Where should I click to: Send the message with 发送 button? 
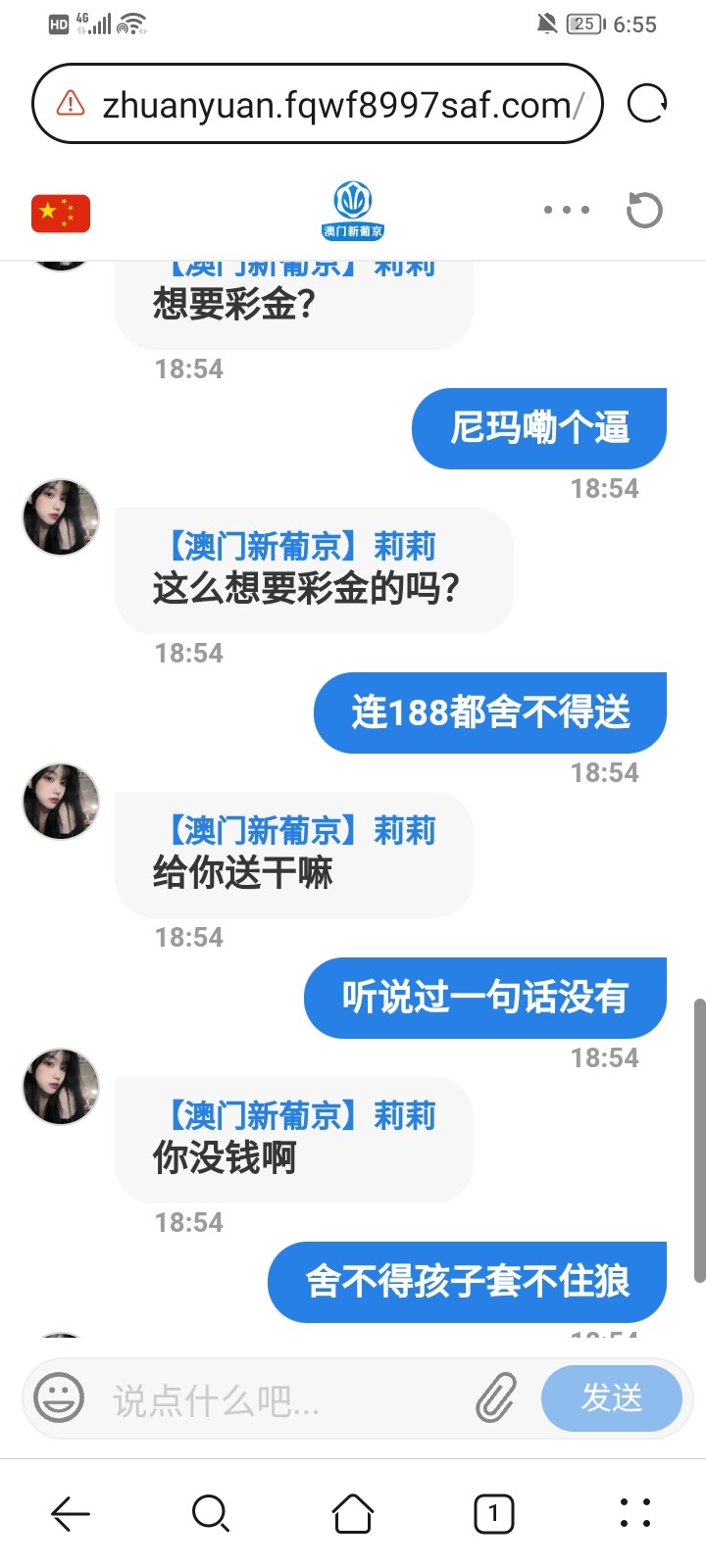tap(611, 1398)
